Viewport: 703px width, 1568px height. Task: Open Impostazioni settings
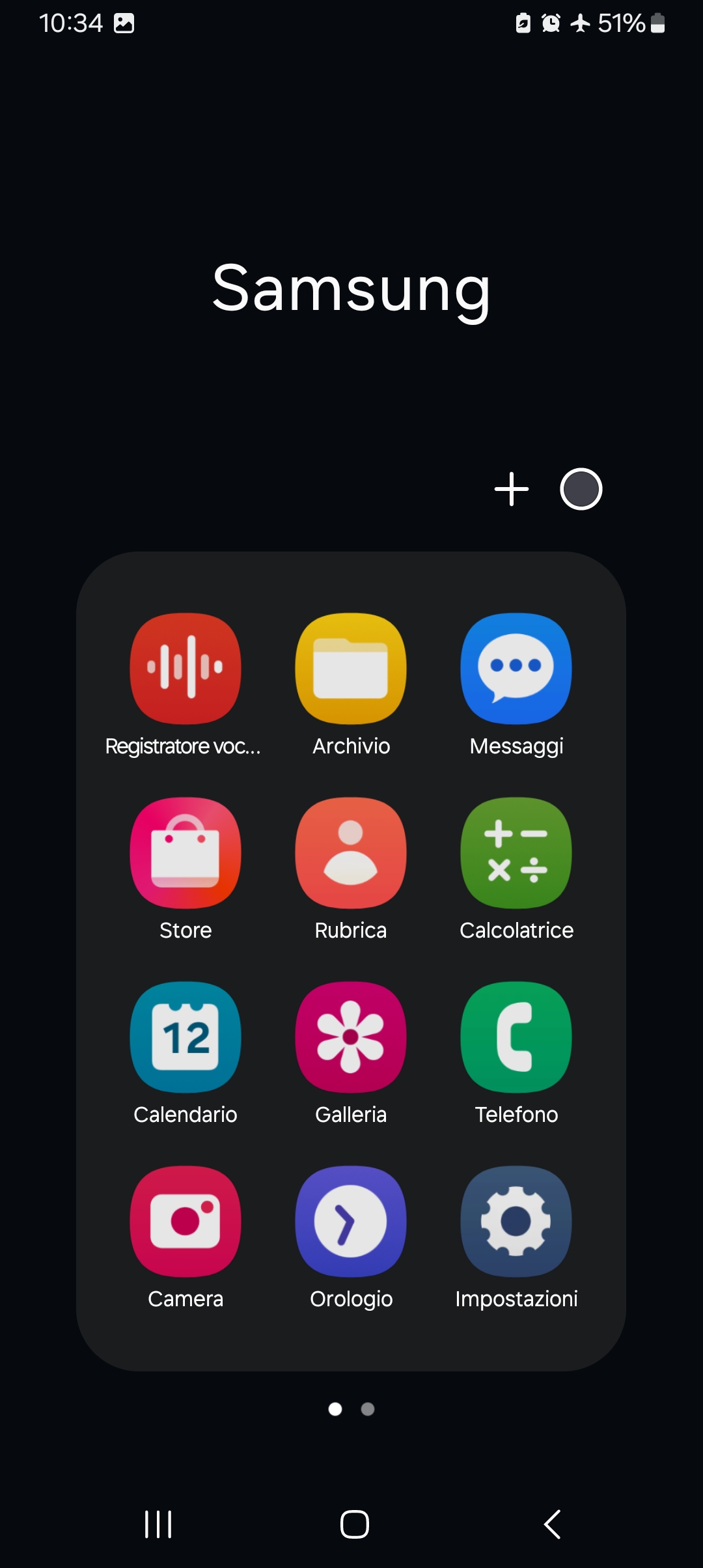(x=516, y=1222)
